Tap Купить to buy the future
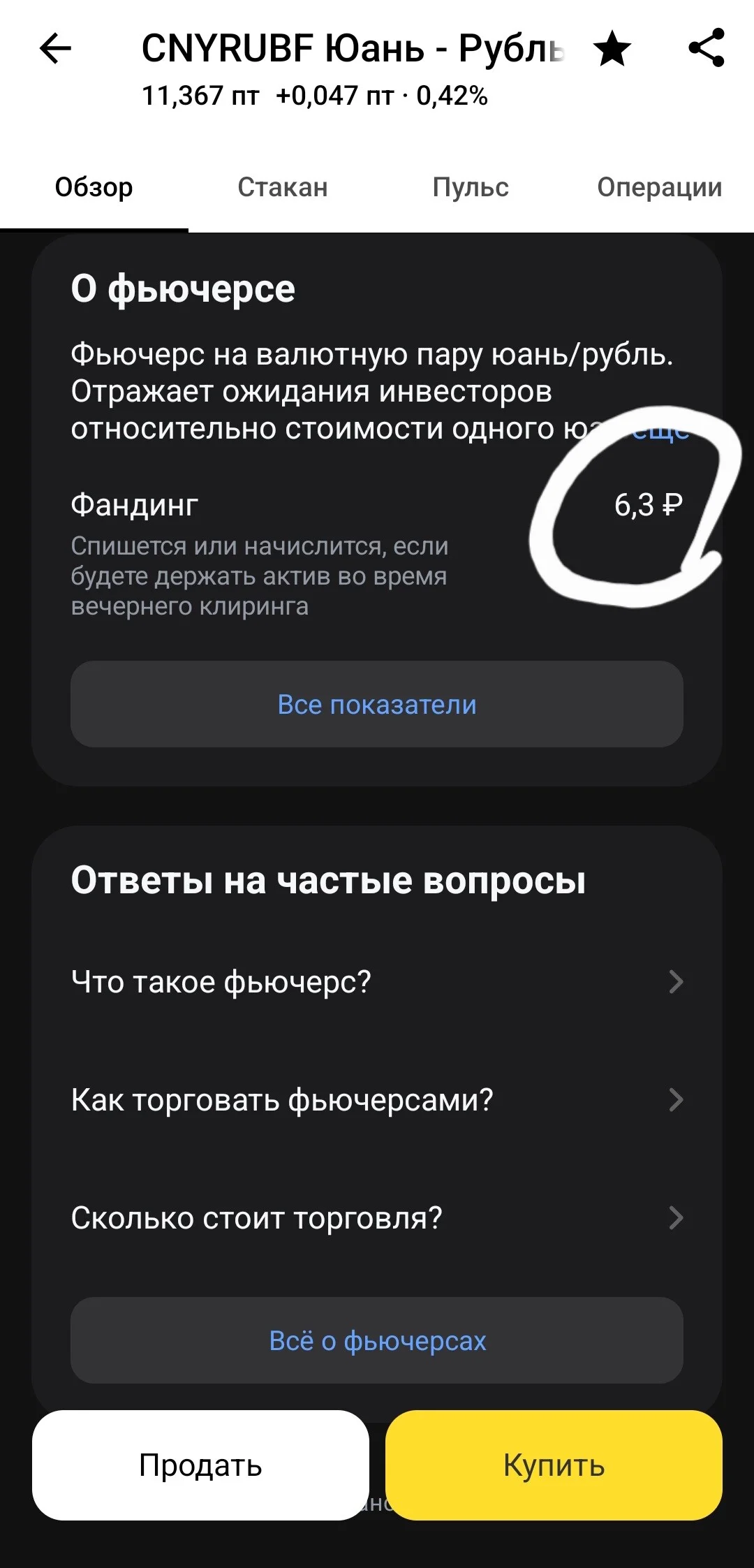 pyautogui.click(x=554, y=1465)
